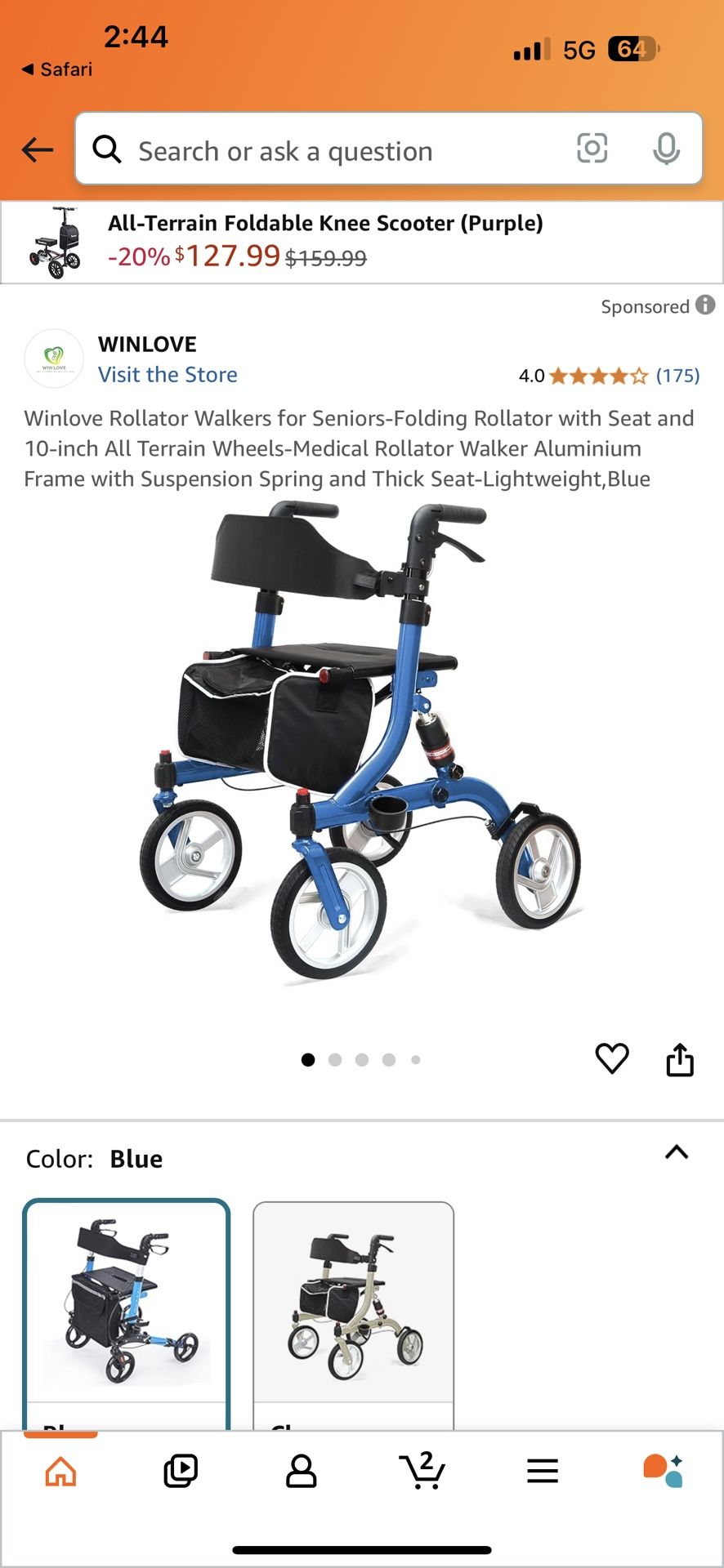Open the hamburger menu tab
724x1568 pixels.
pos(543,1472)
